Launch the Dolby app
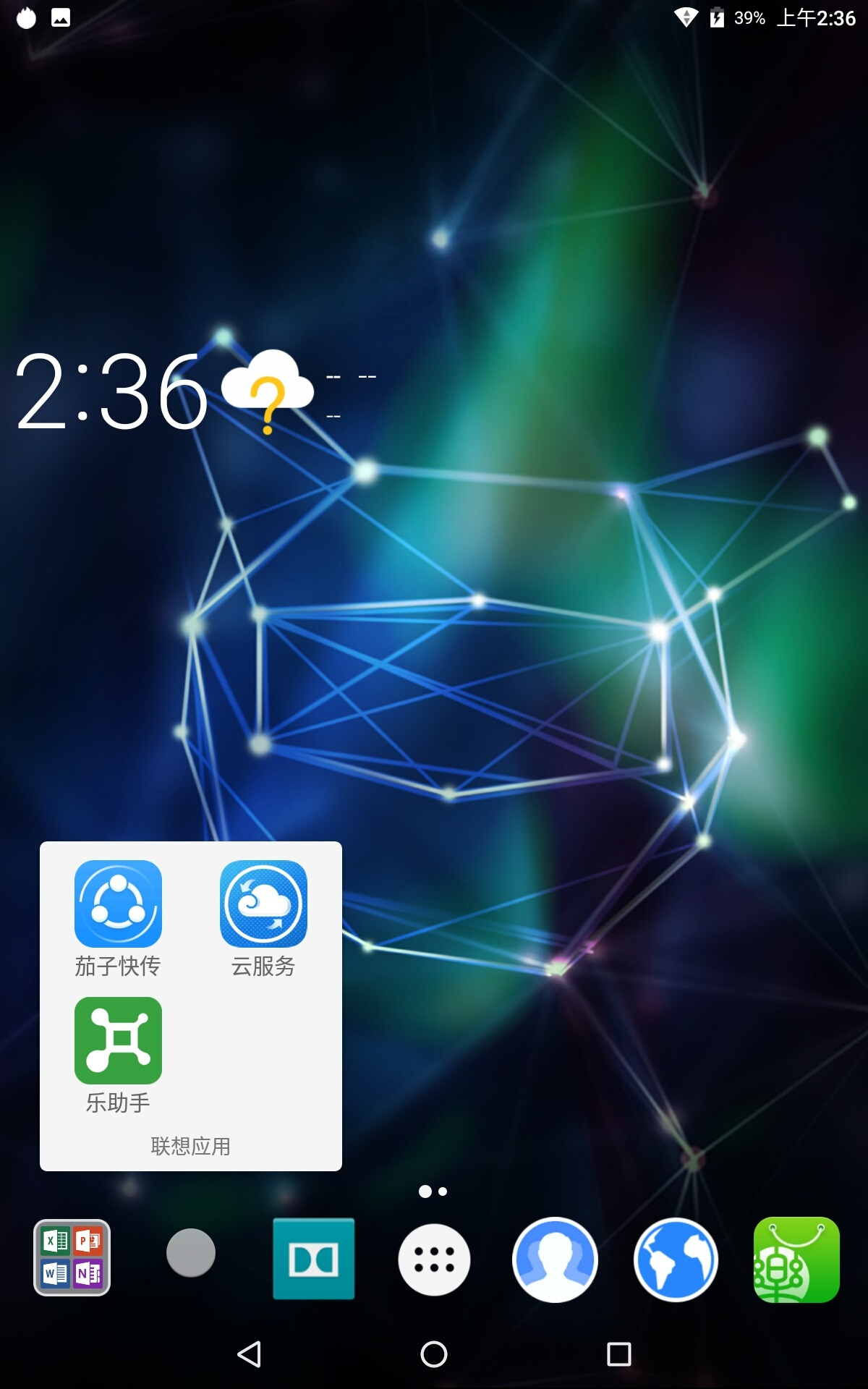 click(x=313, y=1259)
